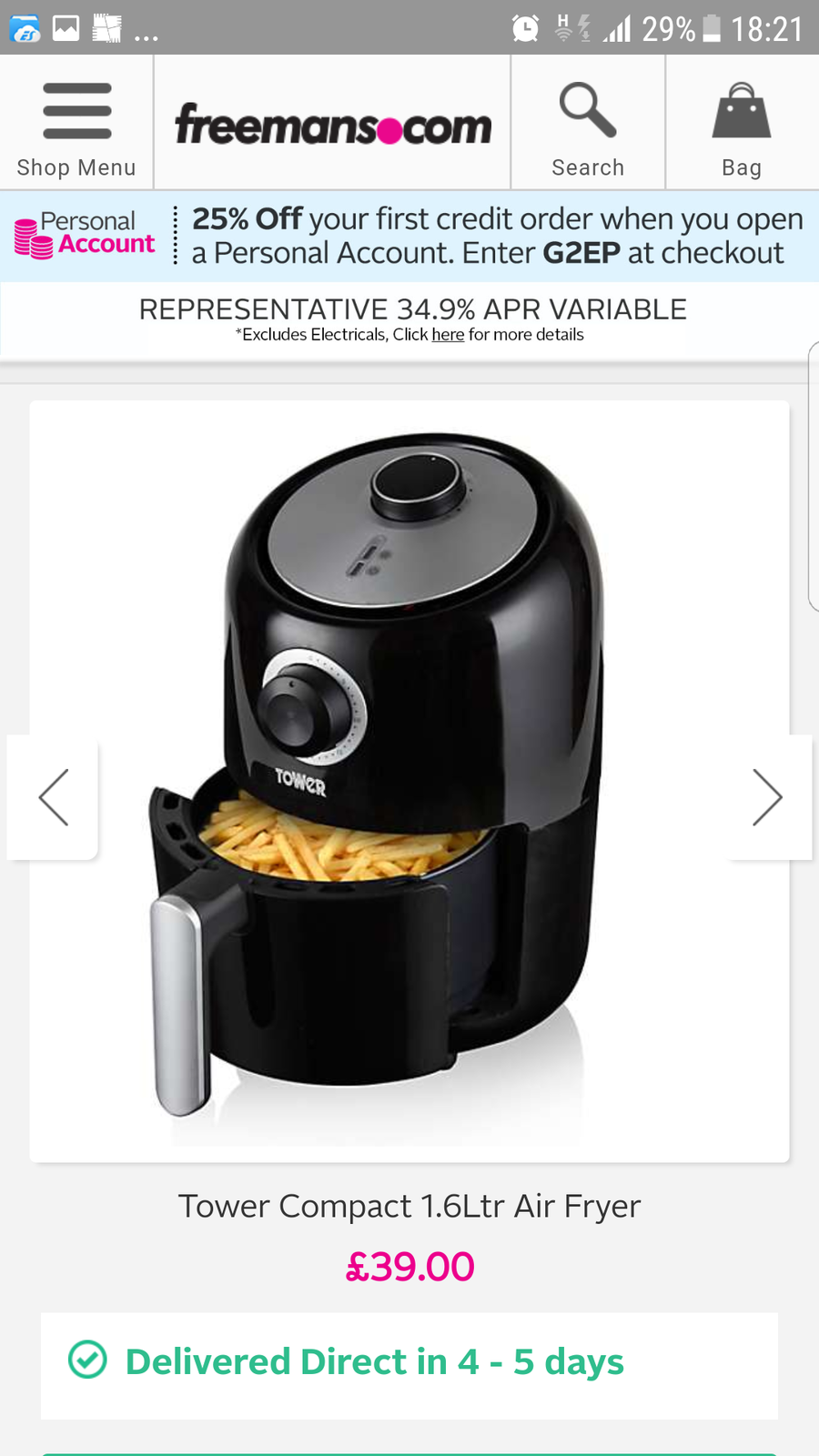Go to the freemans.com homepage
Viewport: 819px width, 1456px height.
333,125
